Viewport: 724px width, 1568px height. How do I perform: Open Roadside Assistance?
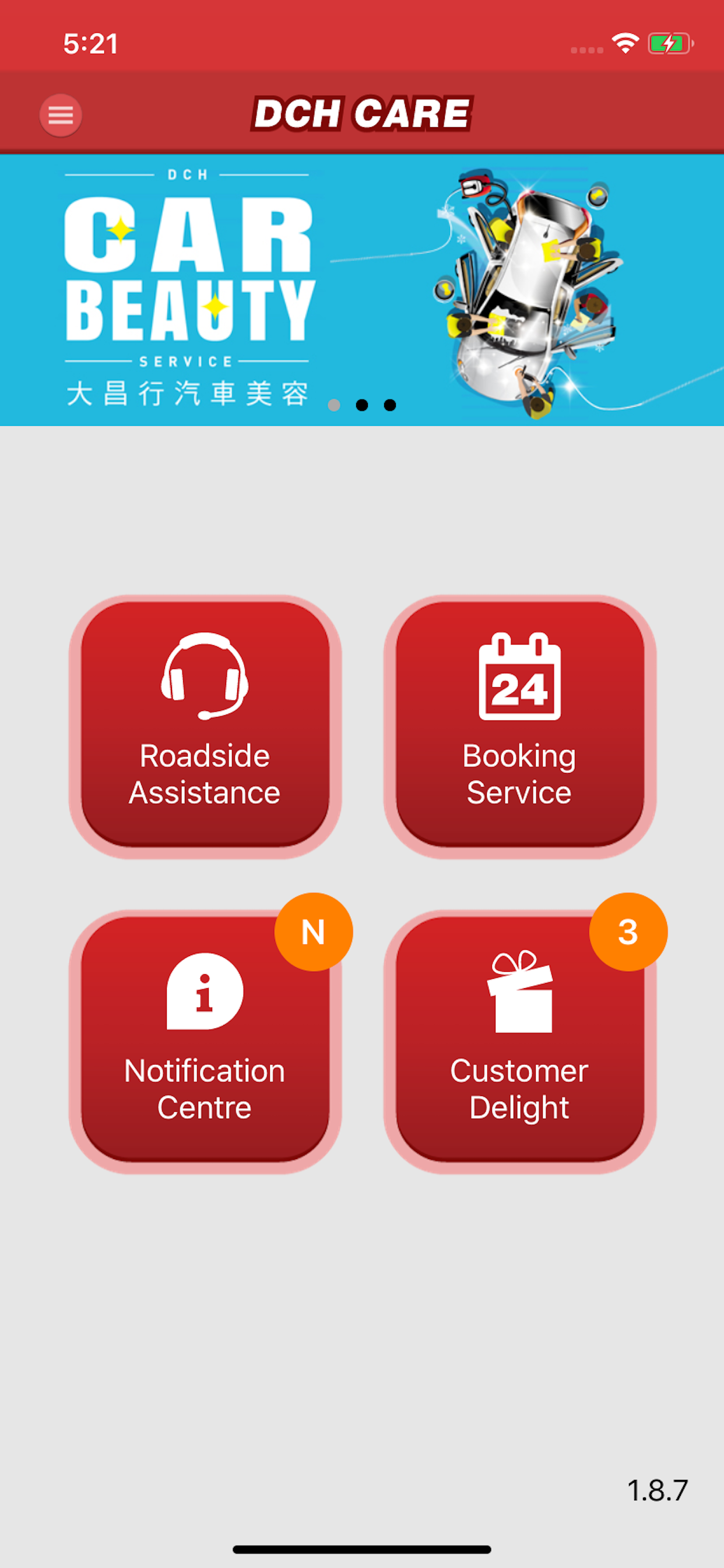click(x=205, y=726)
